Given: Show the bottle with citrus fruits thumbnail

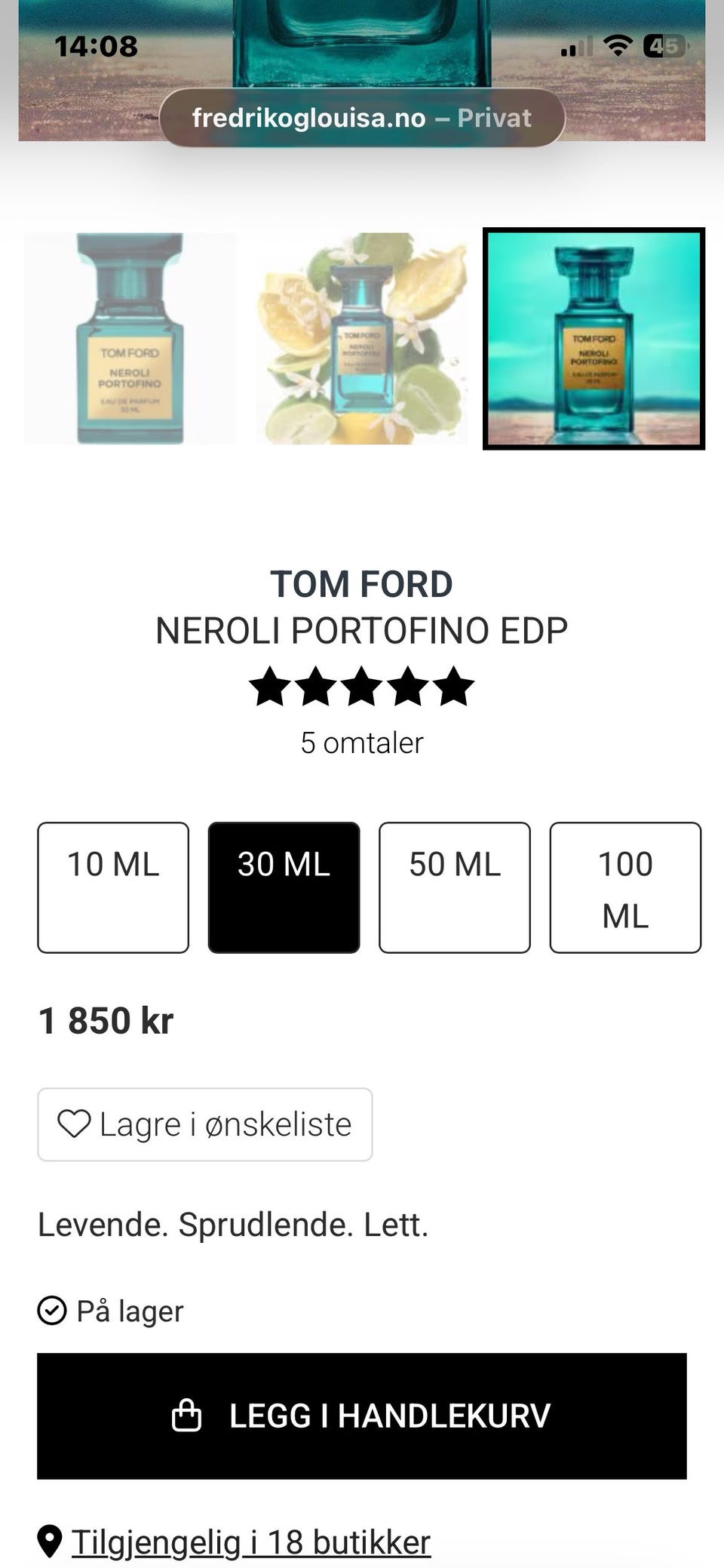Looking at the screenshot, I should [x=362, y=338].
